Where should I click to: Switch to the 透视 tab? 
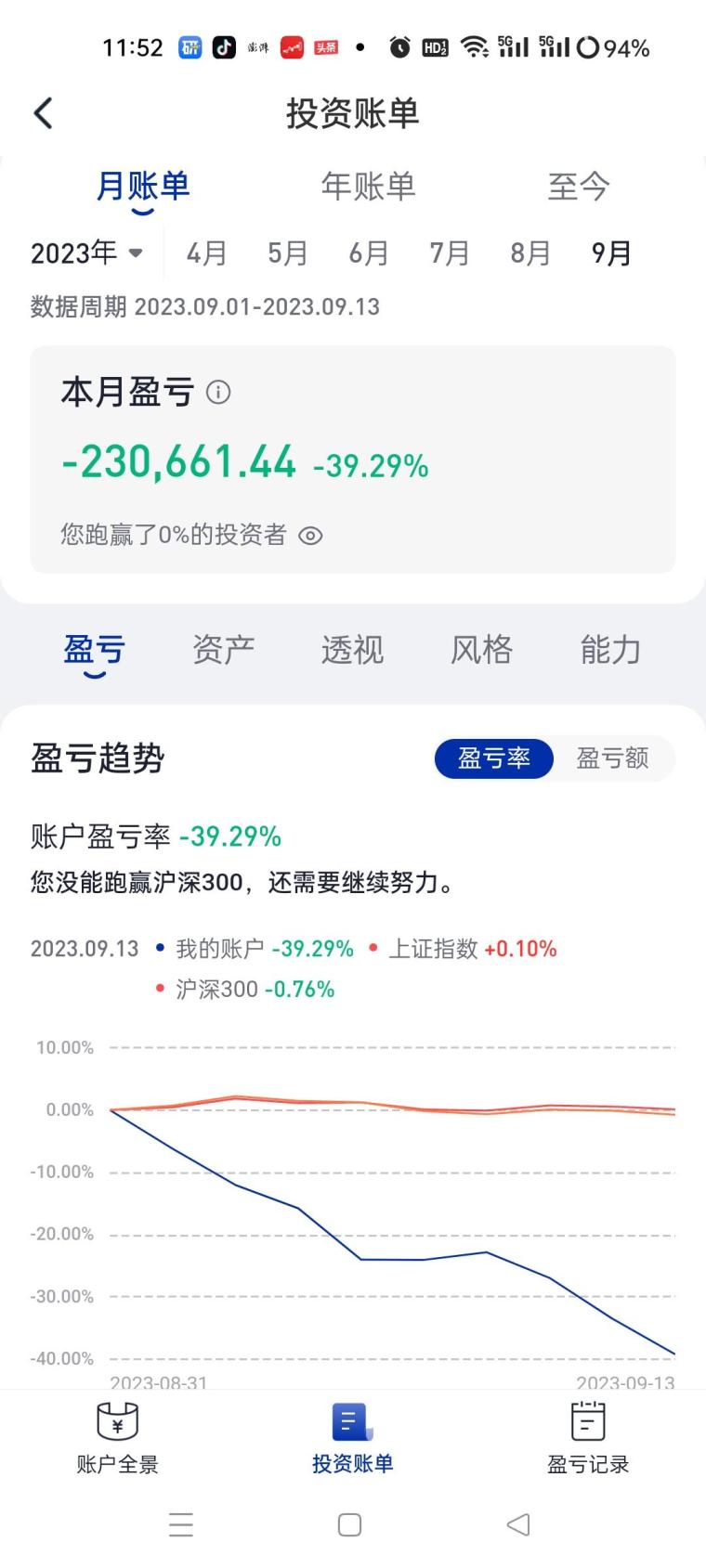pos(352,650)
